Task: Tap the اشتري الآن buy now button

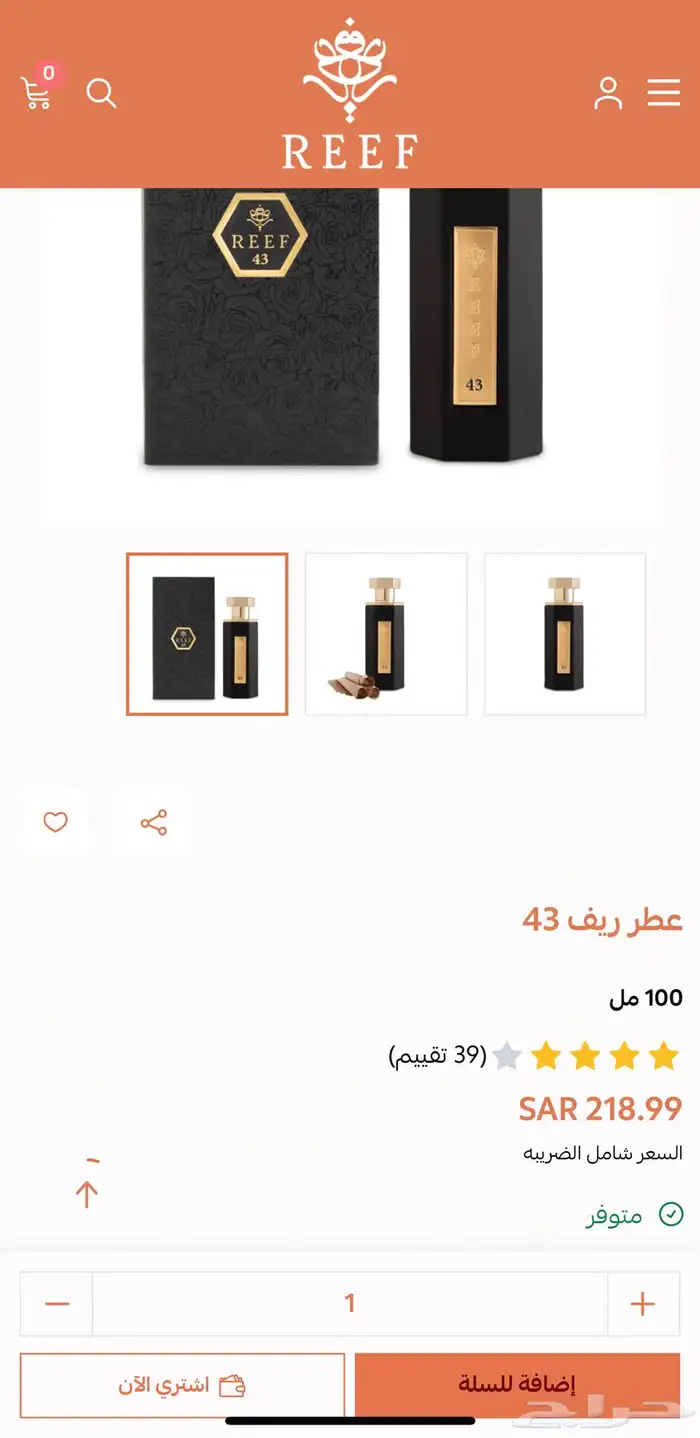Action: pos(182,1385)
